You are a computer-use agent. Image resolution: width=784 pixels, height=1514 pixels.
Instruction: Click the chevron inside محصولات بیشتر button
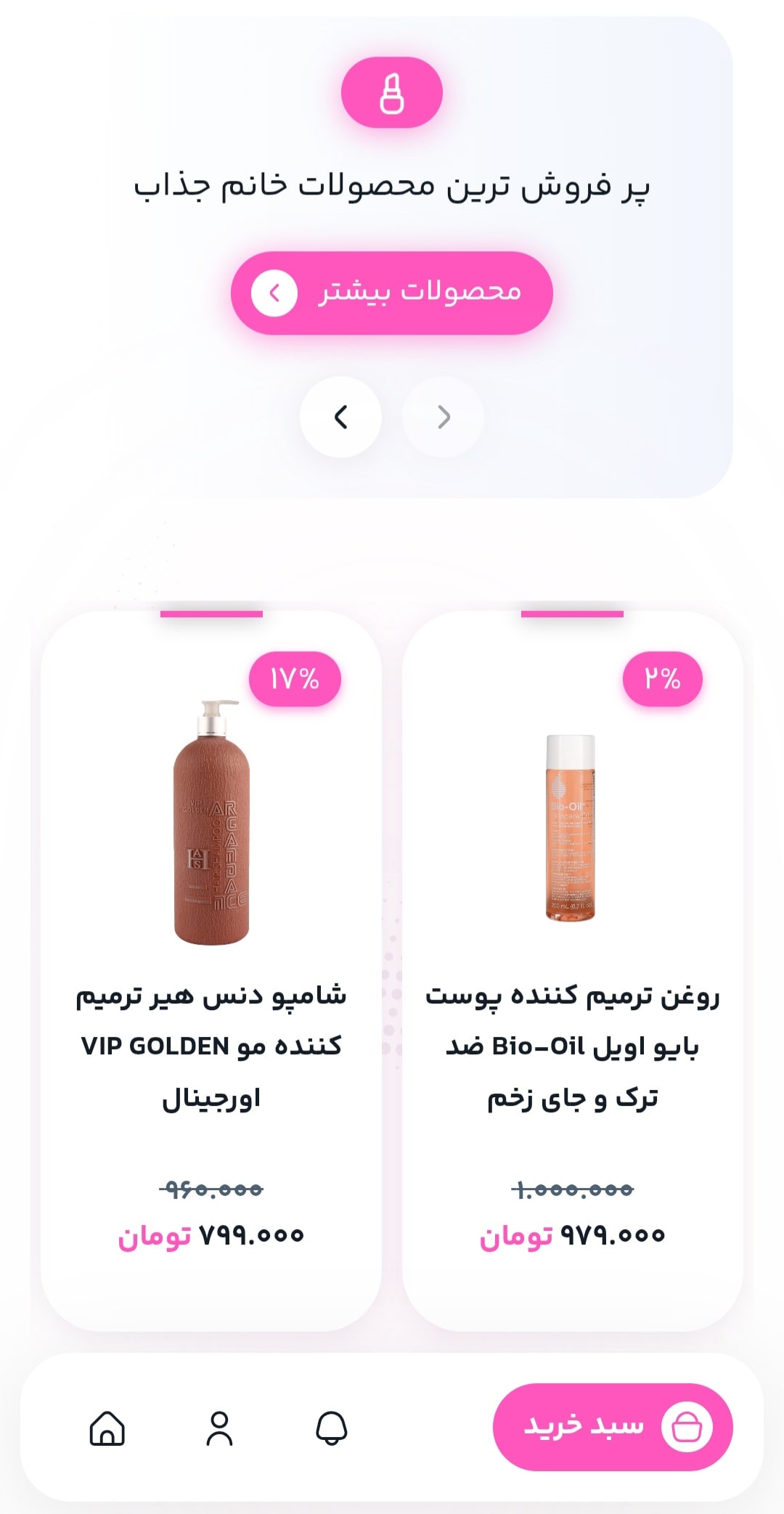click(274, 292)
